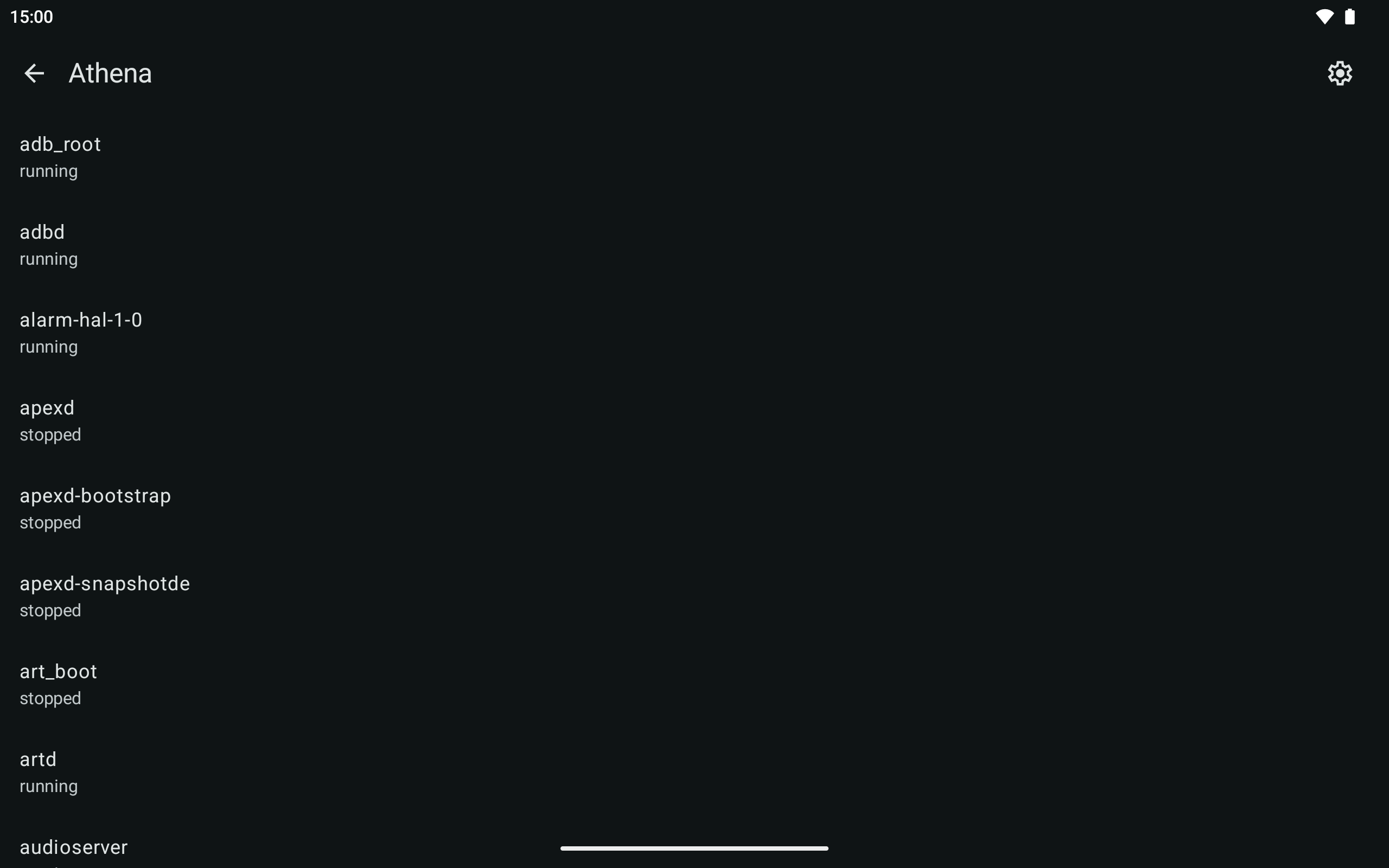The height and width of the screenshot is (868, 1389).
Task: Go back using the arrow icon
Action: 34,73
